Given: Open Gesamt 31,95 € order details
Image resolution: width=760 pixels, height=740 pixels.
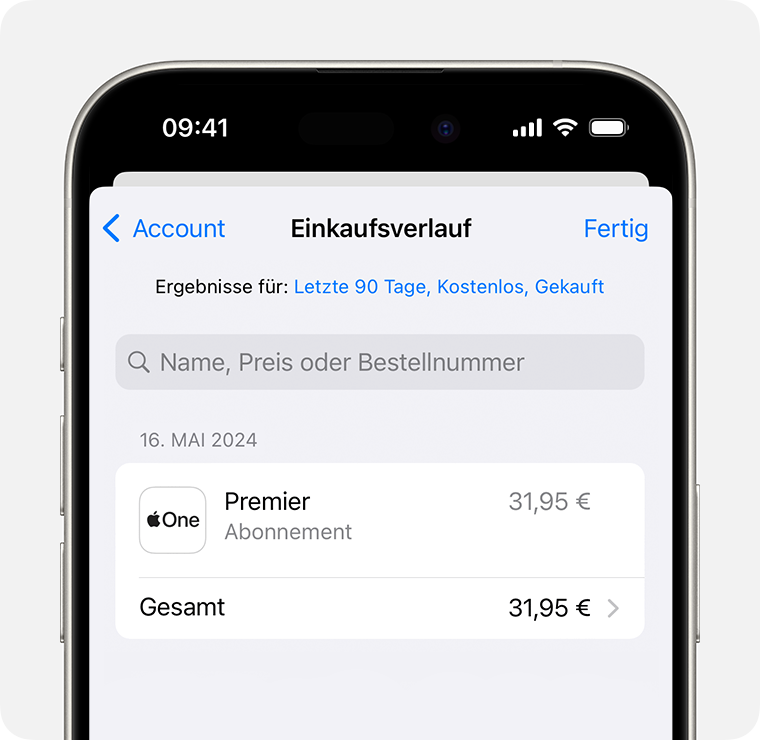Looking at the screenshot, I should 380,608.
